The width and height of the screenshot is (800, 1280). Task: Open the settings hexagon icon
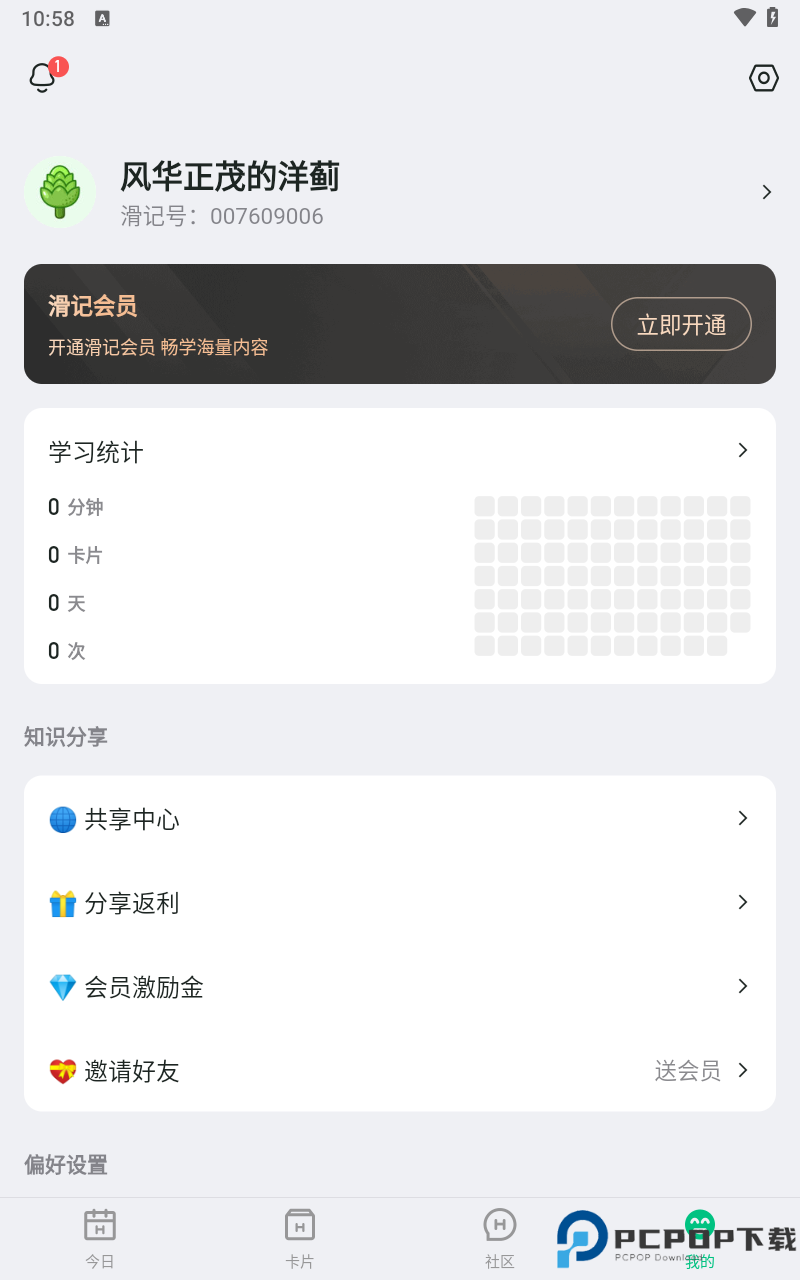[763, 78]
